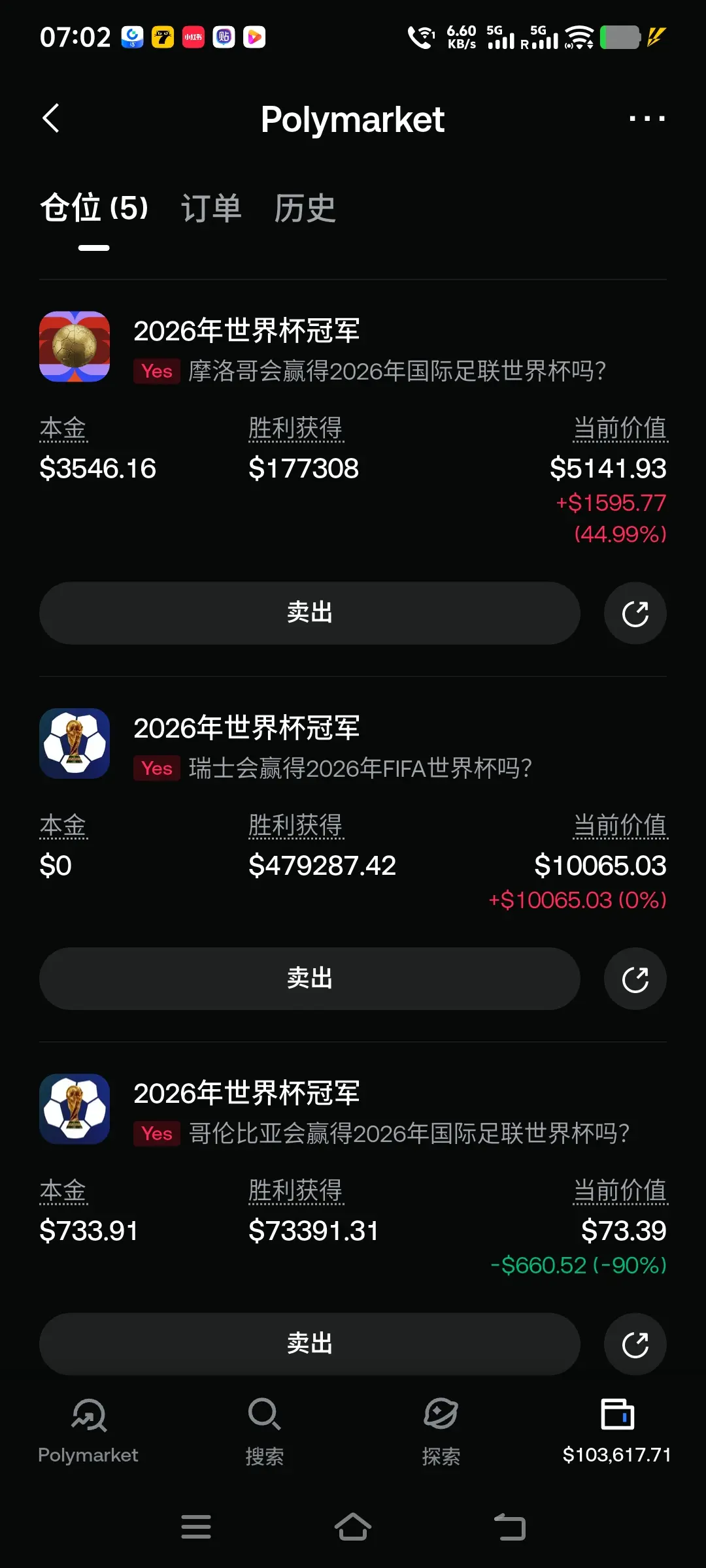This screenshot has width=706, height=1568.
Task: Sell the 哥伦比亚 position with 卖出
Action: click(x=310, y=1344)
